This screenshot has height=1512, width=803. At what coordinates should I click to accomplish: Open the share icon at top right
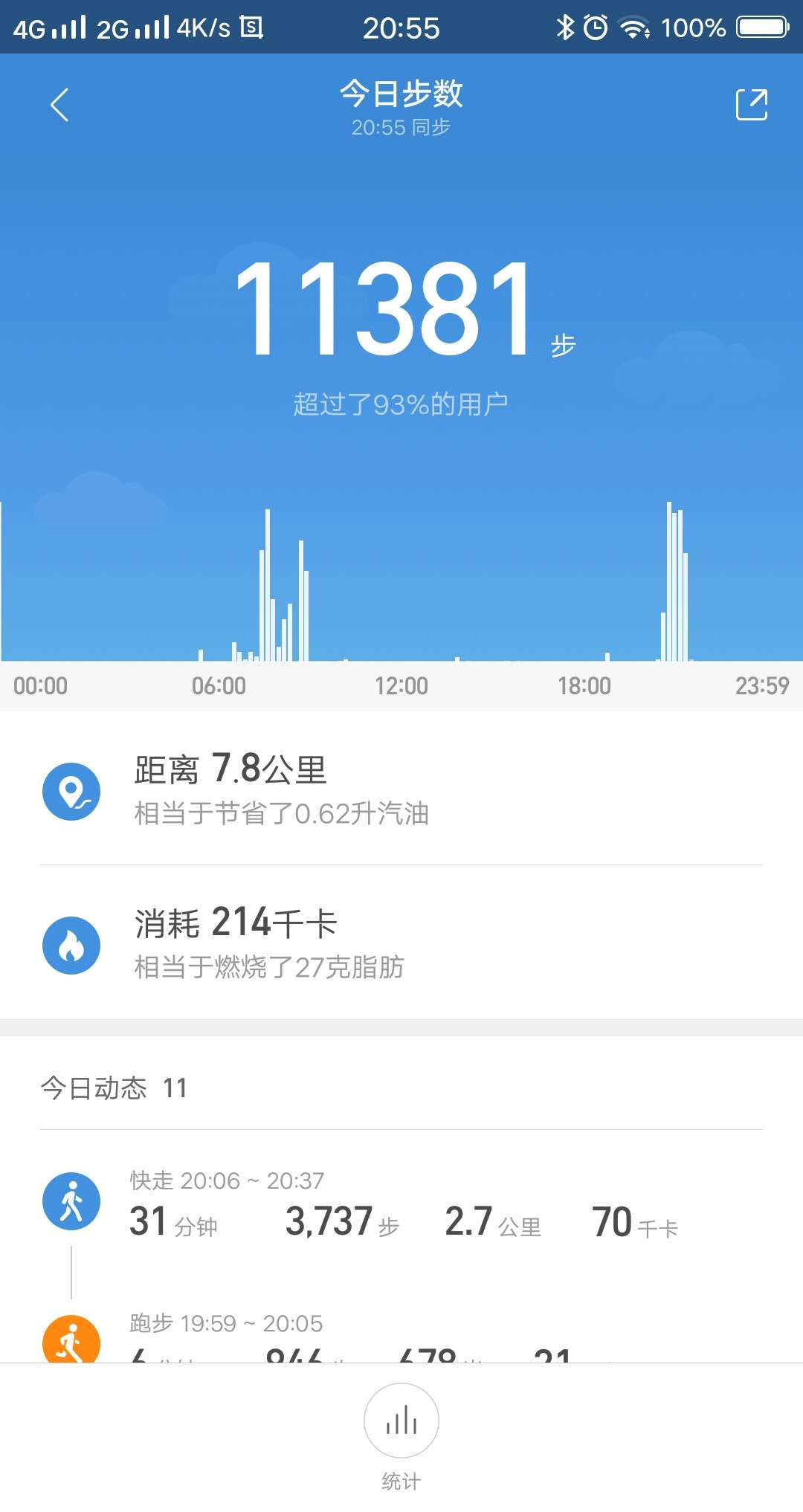click(750, 104)
